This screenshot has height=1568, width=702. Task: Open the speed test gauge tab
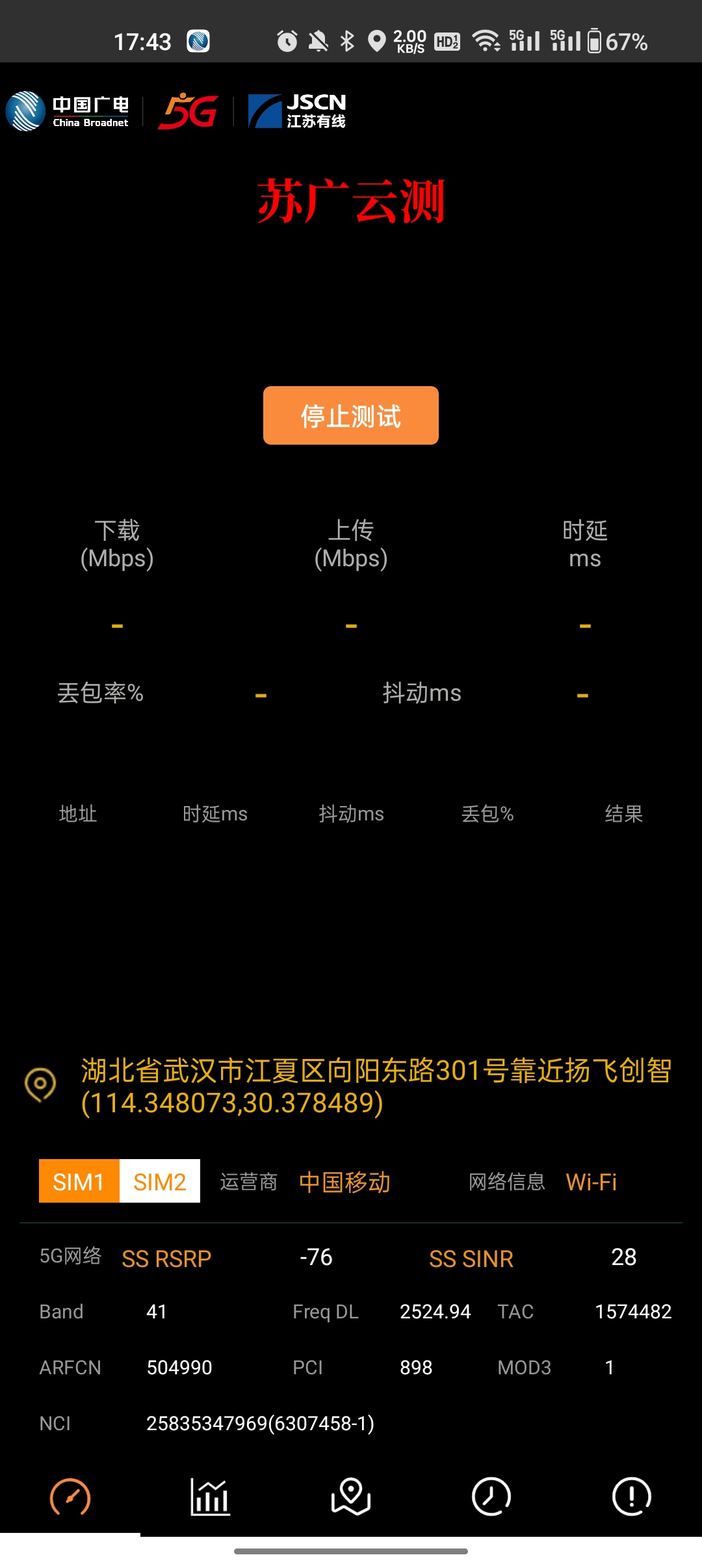tap(70, 1496)
